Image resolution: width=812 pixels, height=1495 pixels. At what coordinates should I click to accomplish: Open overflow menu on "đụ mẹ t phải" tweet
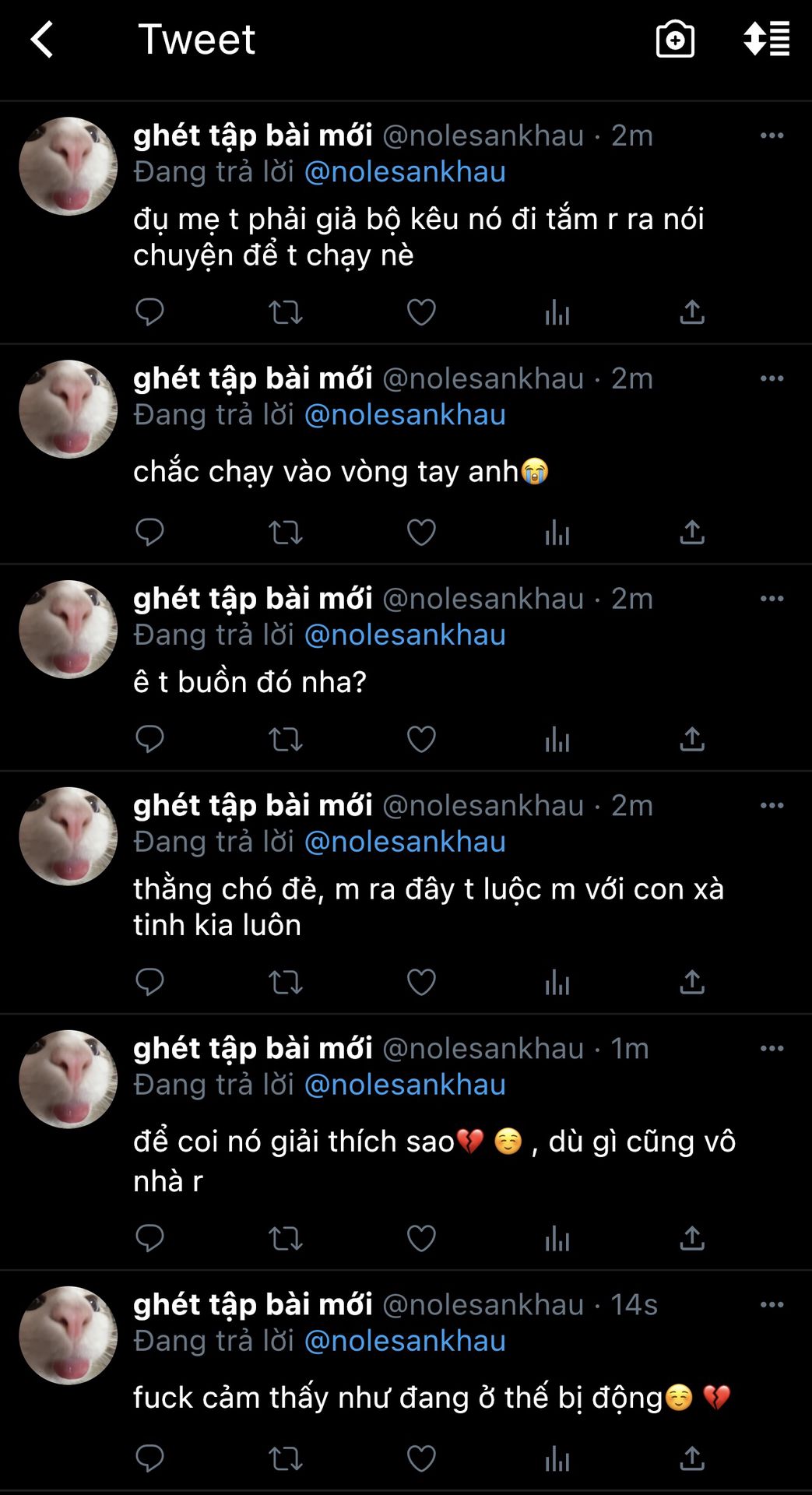772,135
